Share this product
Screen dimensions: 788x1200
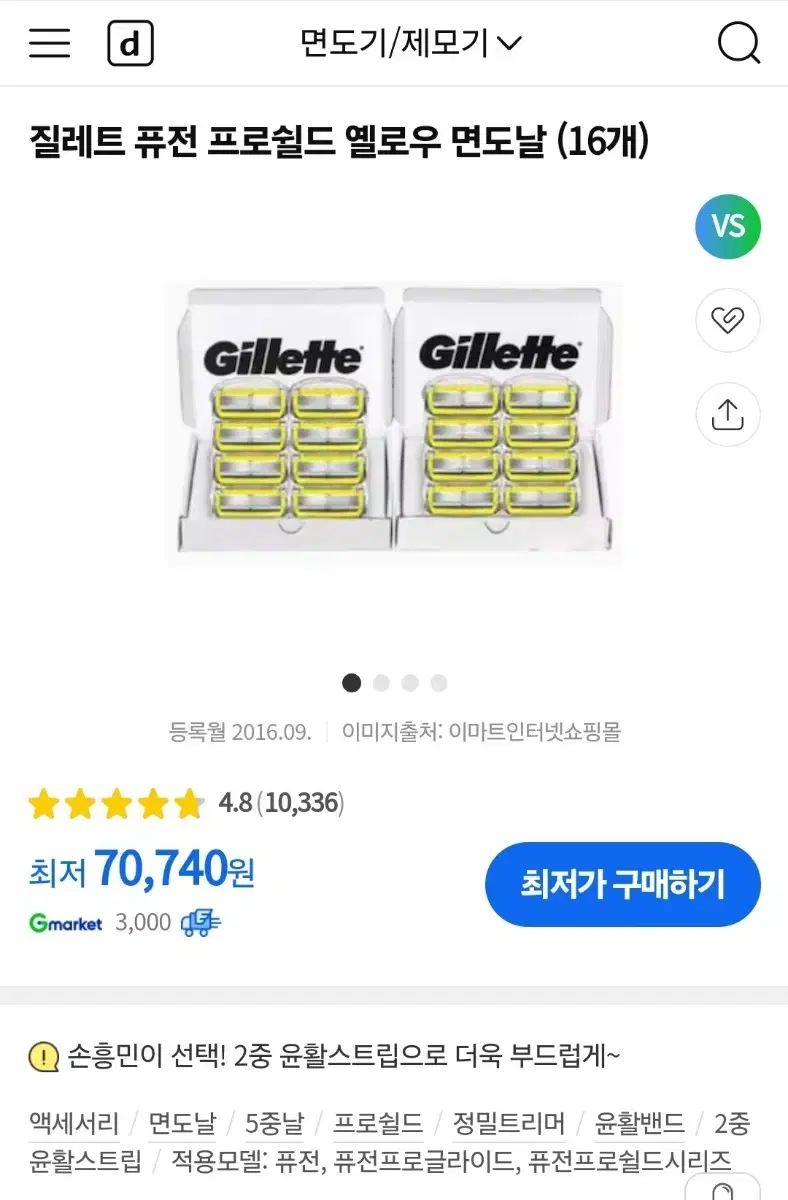[728, 414]
